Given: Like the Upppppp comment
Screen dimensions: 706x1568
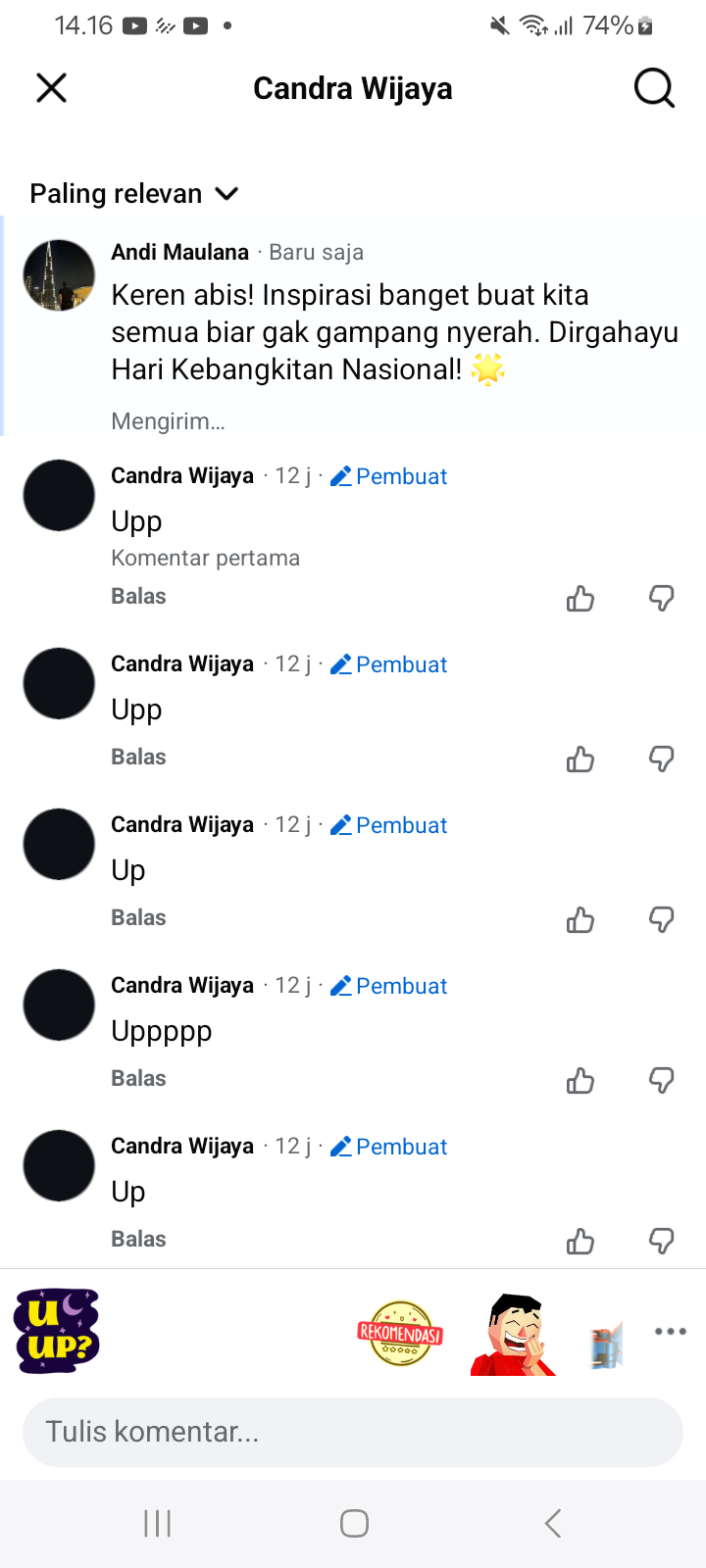Looking at the screenshot, I should tap(580, 1080).
